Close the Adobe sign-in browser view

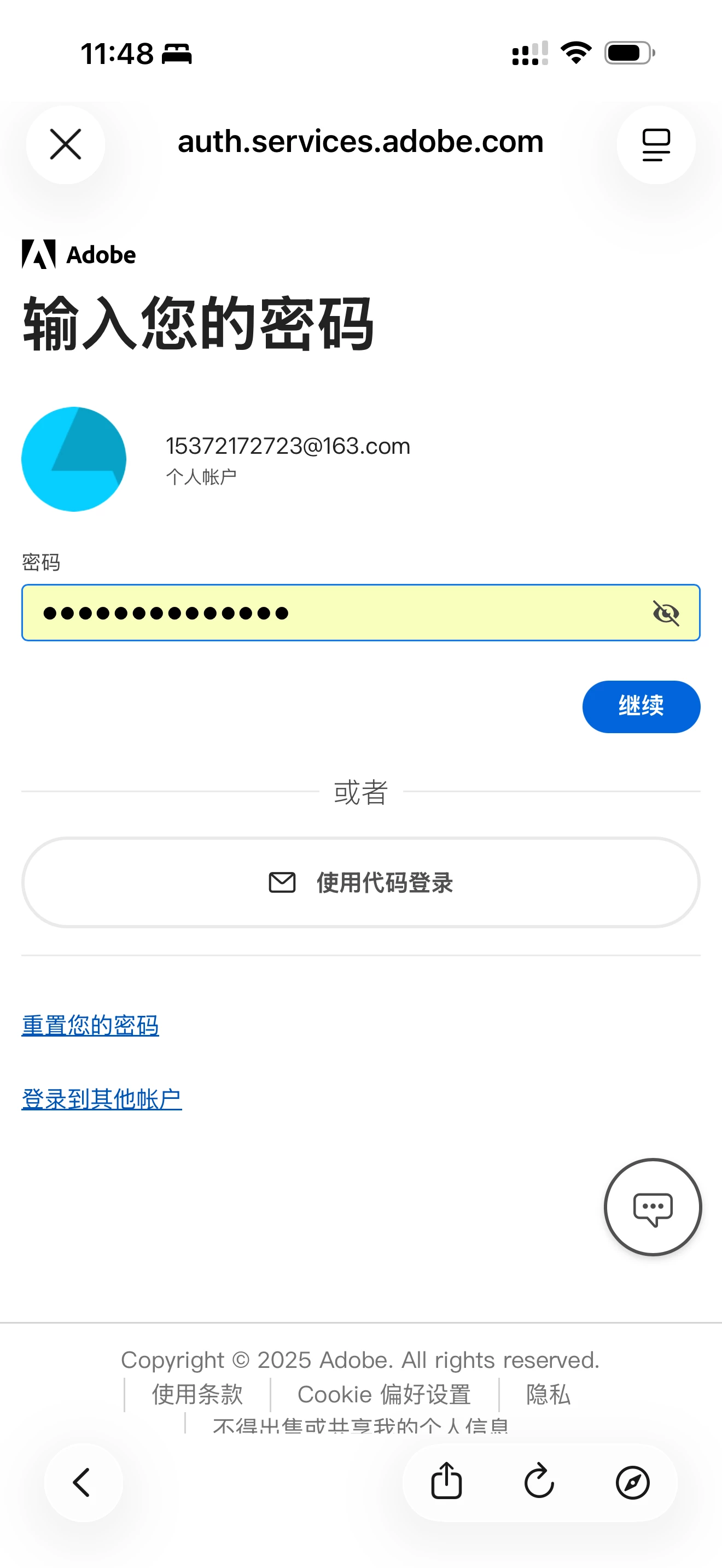pyautogui.click(x=65, y=144)
